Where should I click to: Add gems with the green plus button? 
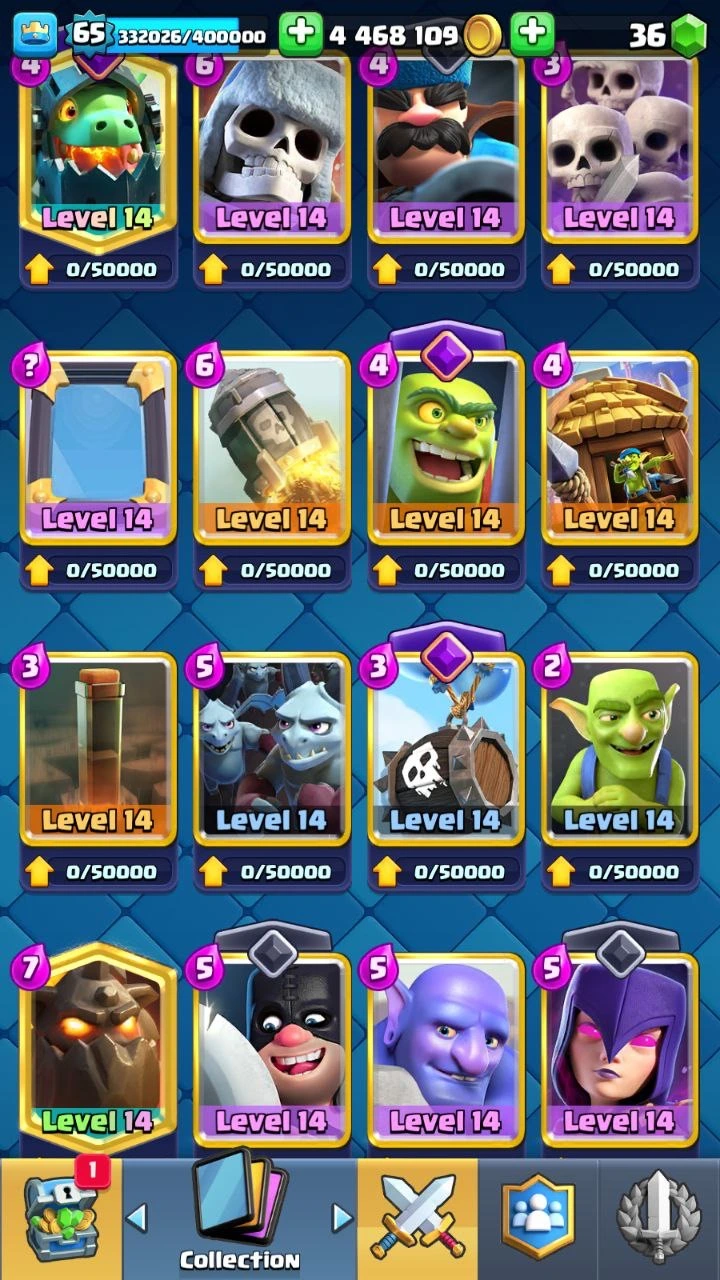tap(532, 35)
